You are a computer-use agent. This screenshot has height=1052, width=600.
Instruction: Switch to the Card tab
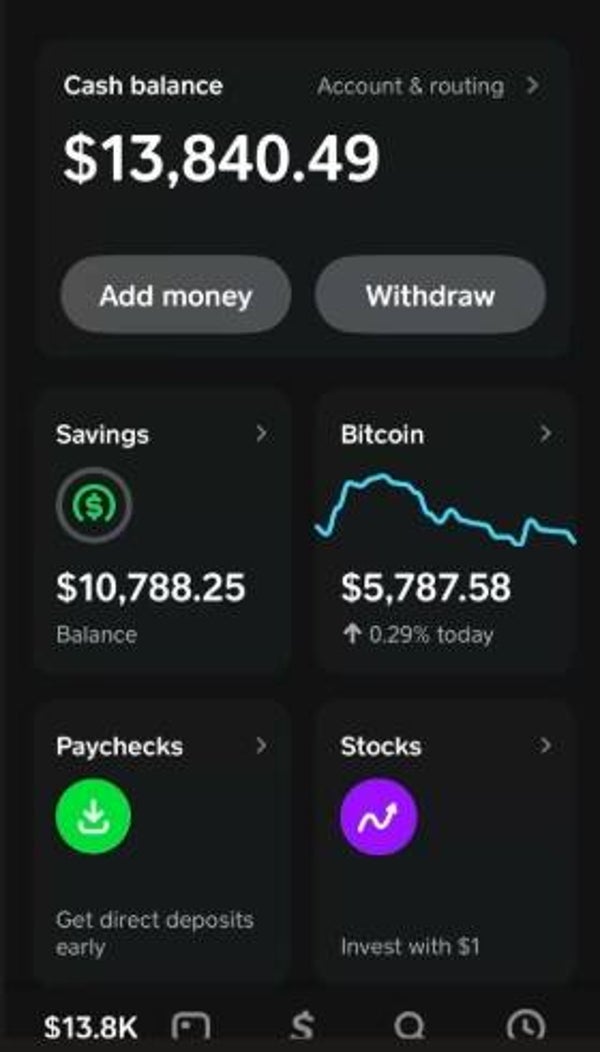tap(191, 1027)
